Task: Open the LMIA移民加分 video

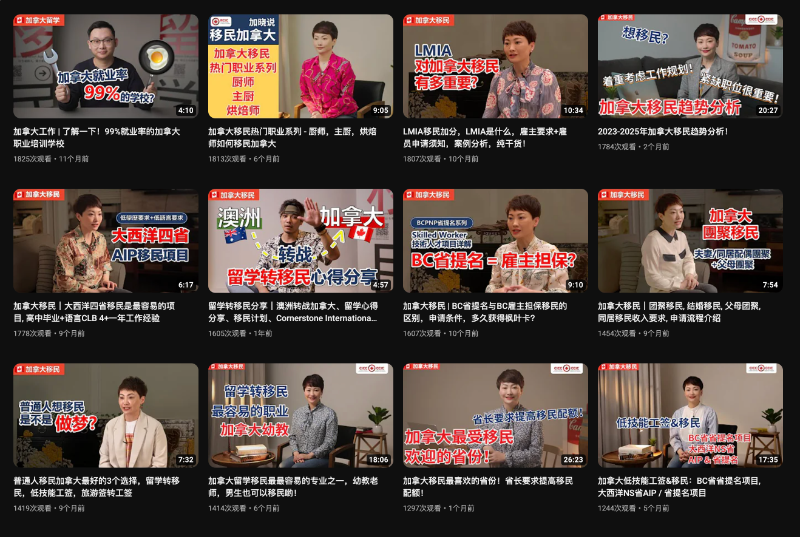Action: 495,66
